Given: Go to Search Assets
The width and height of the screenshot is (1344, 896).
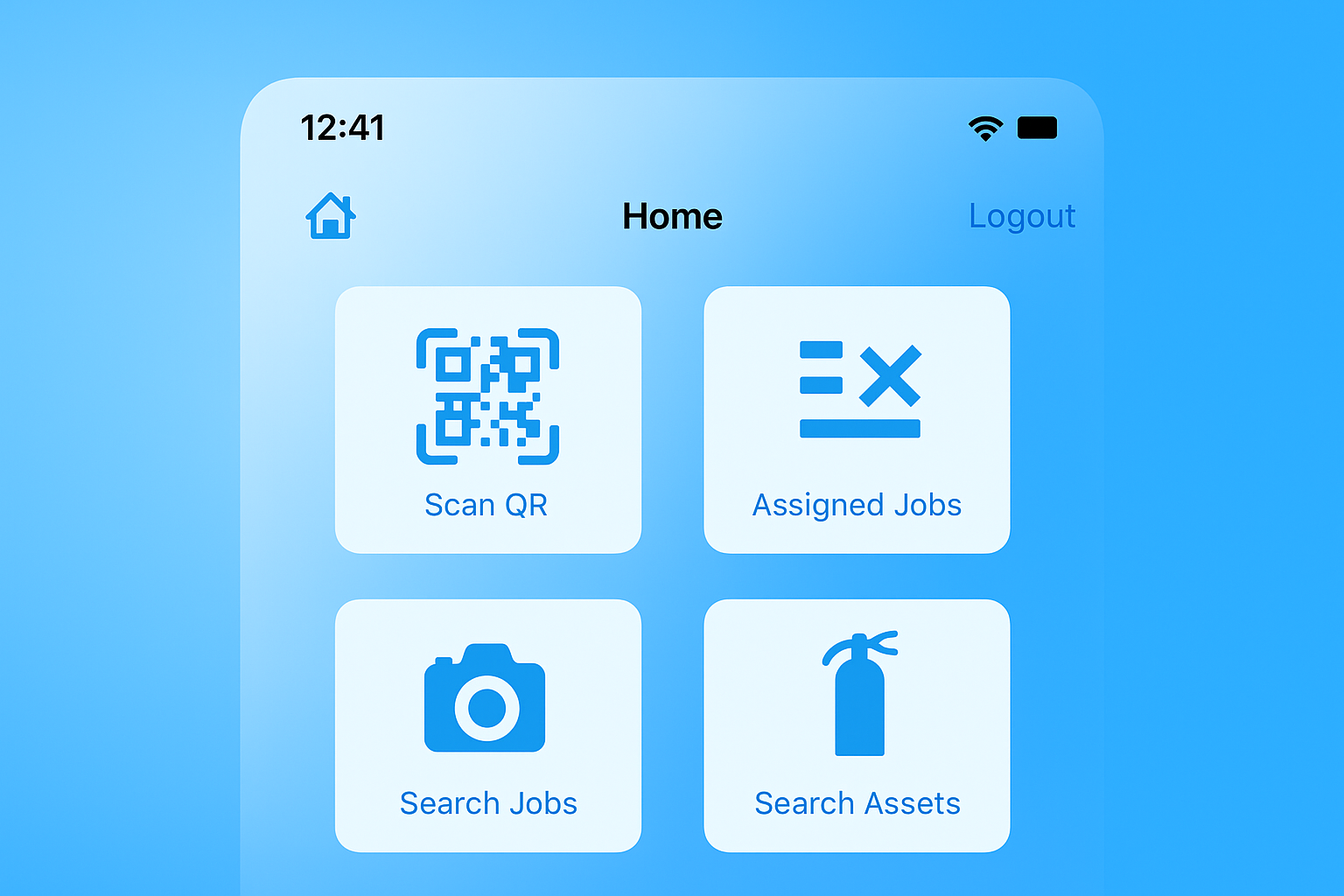Looking at the screenshot, I should coord(857,725).
